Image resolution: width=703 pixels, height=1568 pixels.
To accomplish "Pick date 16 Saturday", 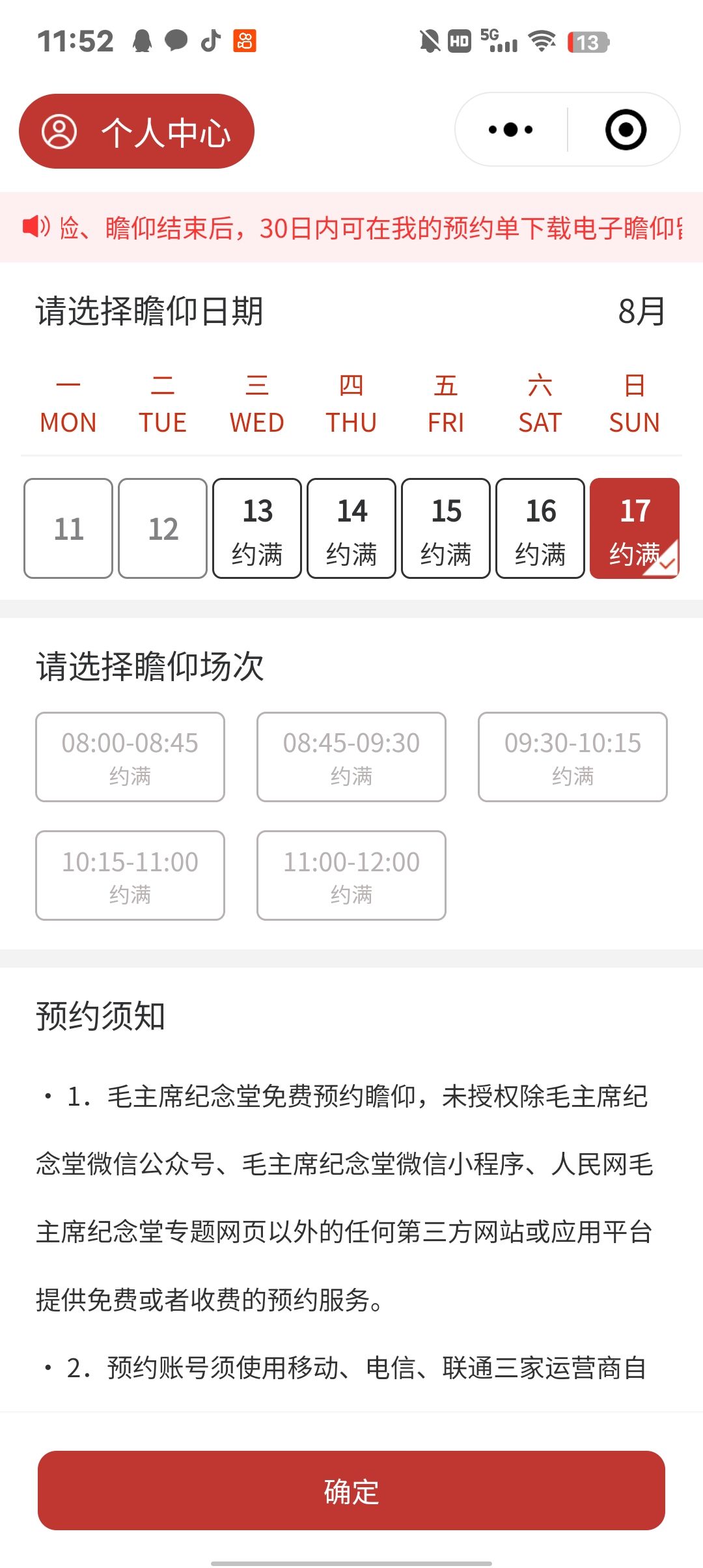I will (540, 528).
